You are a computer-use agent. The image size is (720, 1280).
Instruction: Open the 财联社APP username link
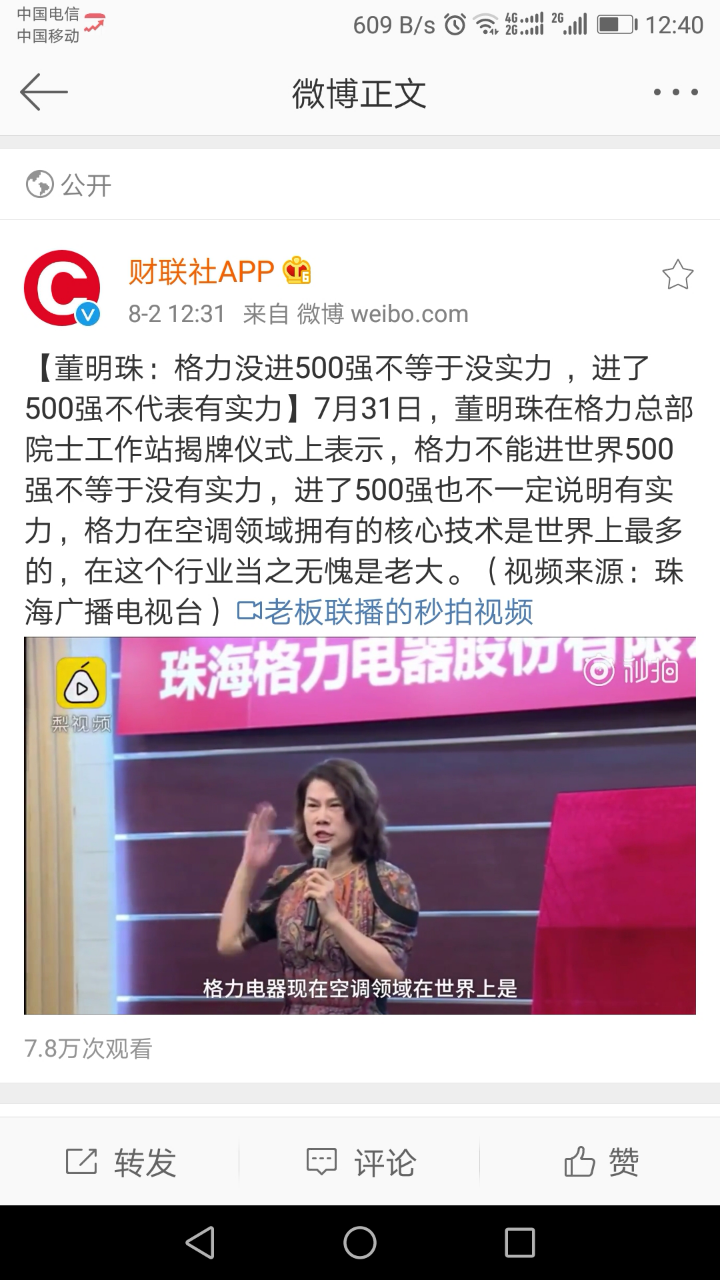coord(201,270)
